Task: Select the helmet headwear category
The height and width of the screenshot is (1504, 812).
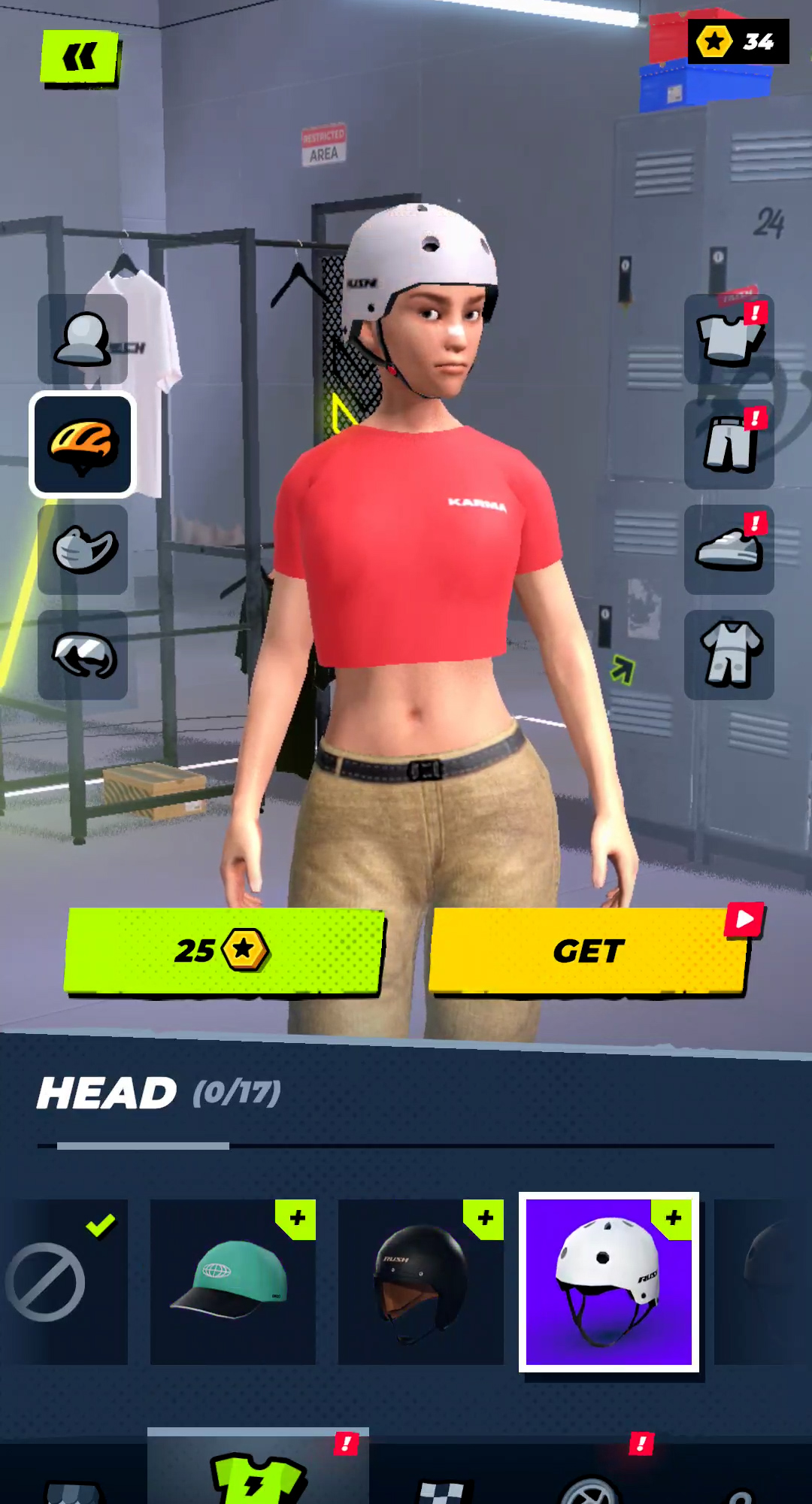Action: [83, 444]
